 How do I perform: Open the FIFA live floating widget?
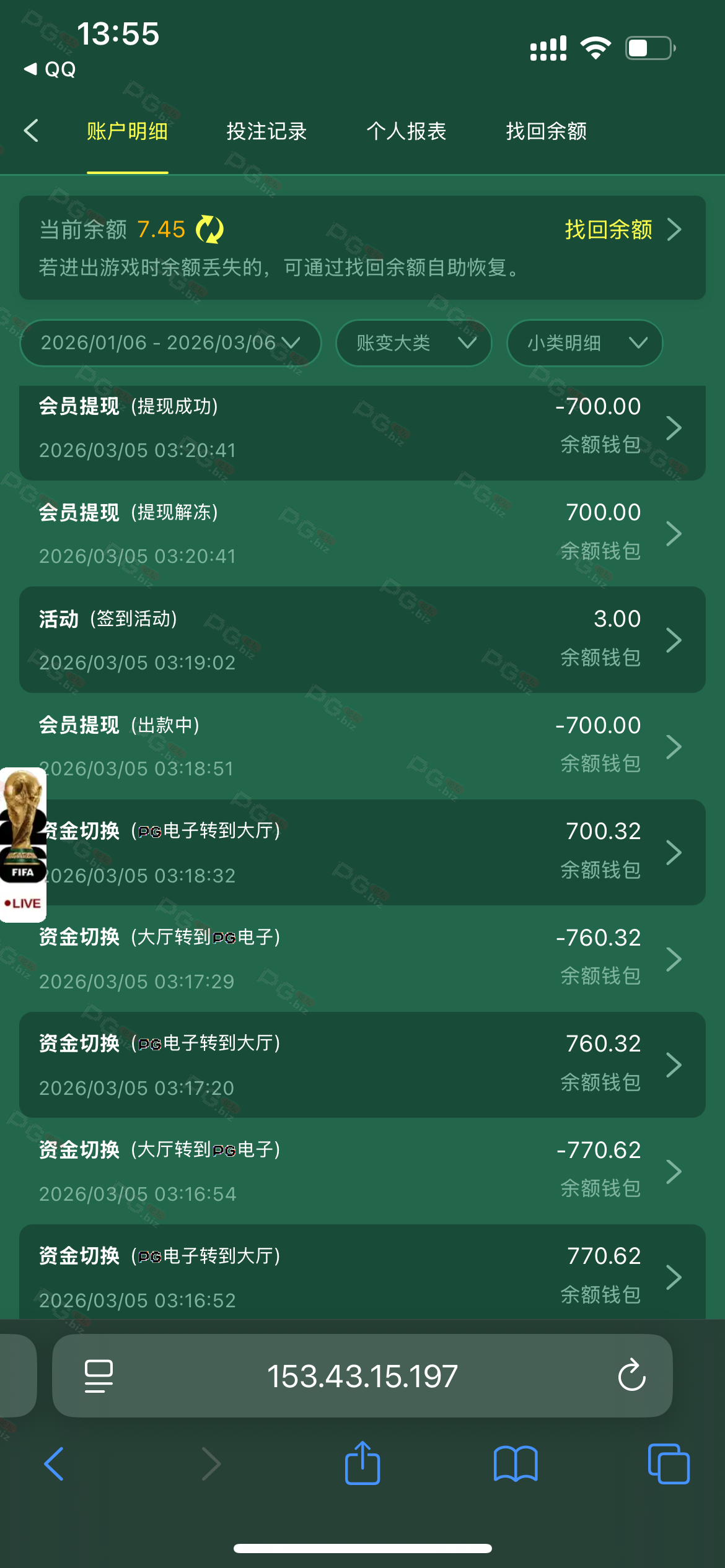coord(23,845)
